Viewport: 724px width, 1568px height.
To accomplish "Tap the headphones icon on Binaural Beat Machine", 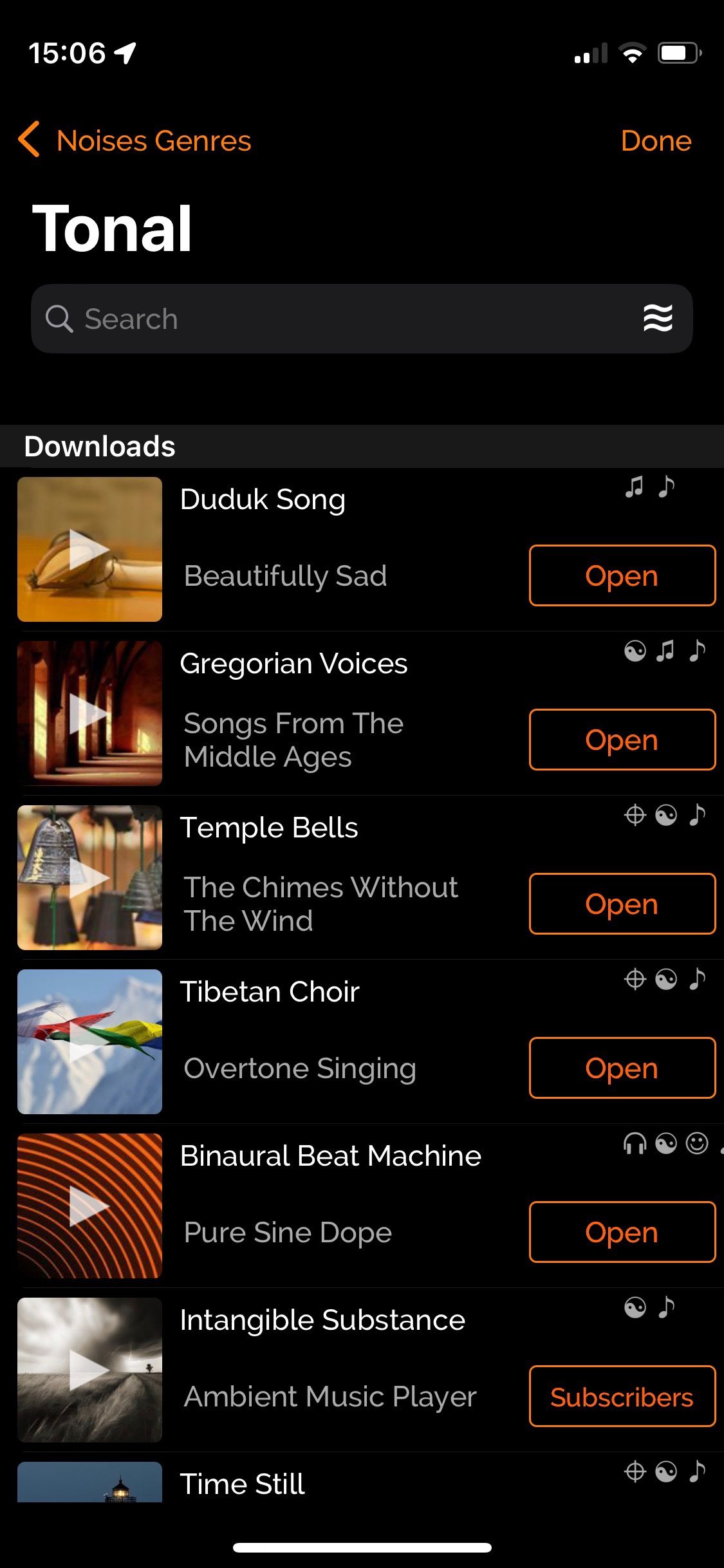I will pyautogui.click(x=635, y=1143).
